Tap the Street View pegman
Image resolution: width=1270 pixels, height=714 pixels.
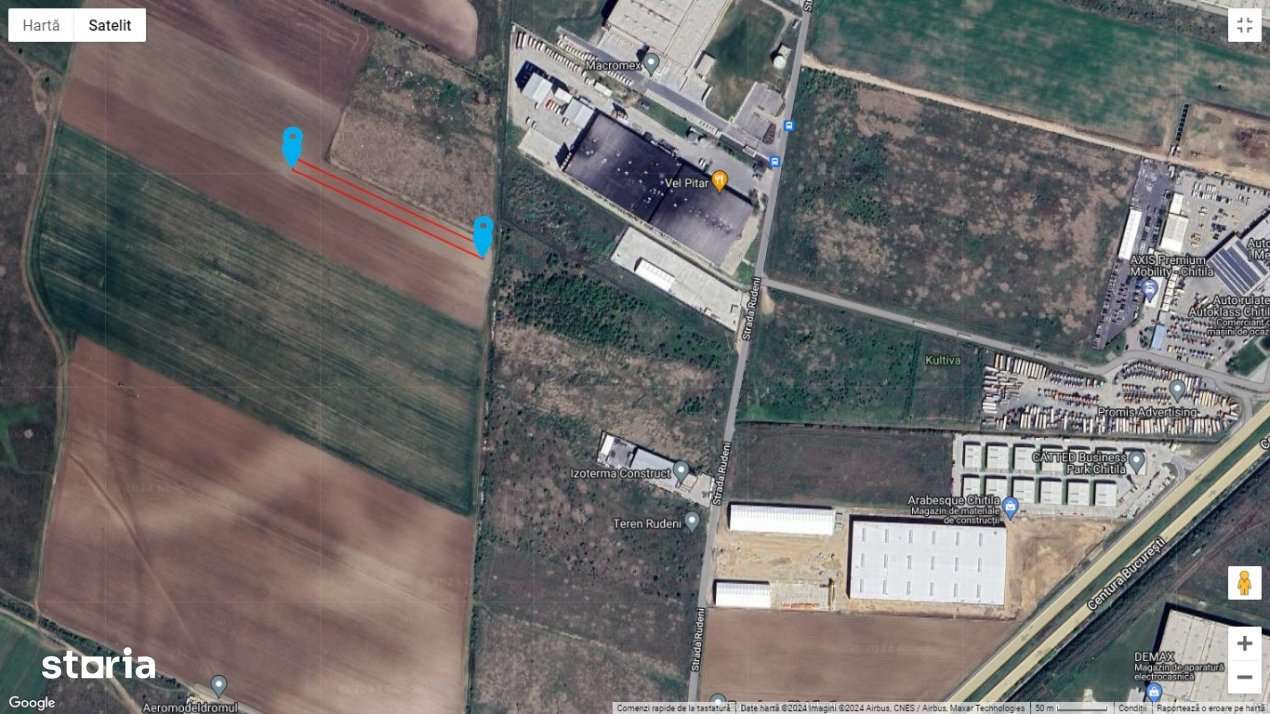click(1244, 583)
